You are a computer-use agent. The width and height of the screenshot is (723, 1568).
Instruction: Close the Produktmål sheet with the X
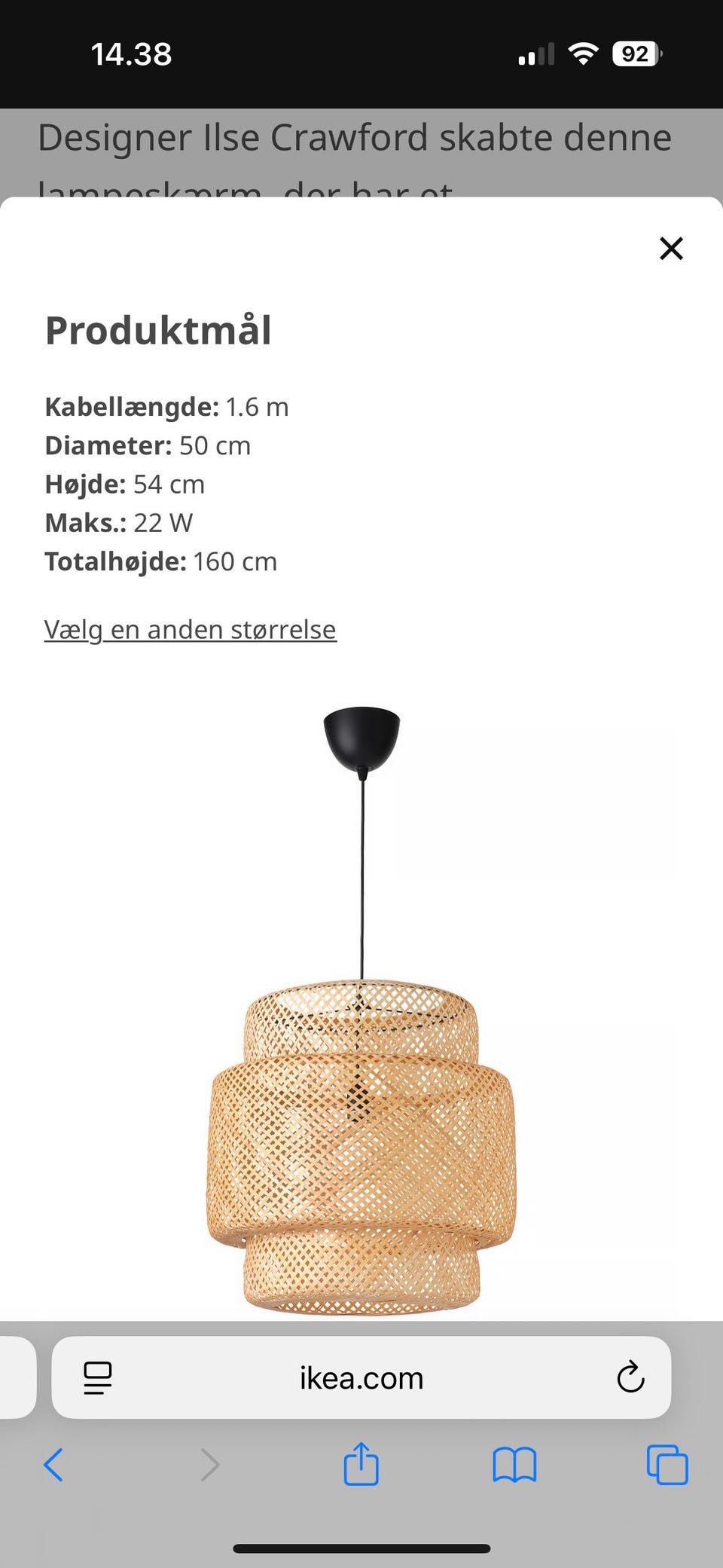click(x=671, y=249)
